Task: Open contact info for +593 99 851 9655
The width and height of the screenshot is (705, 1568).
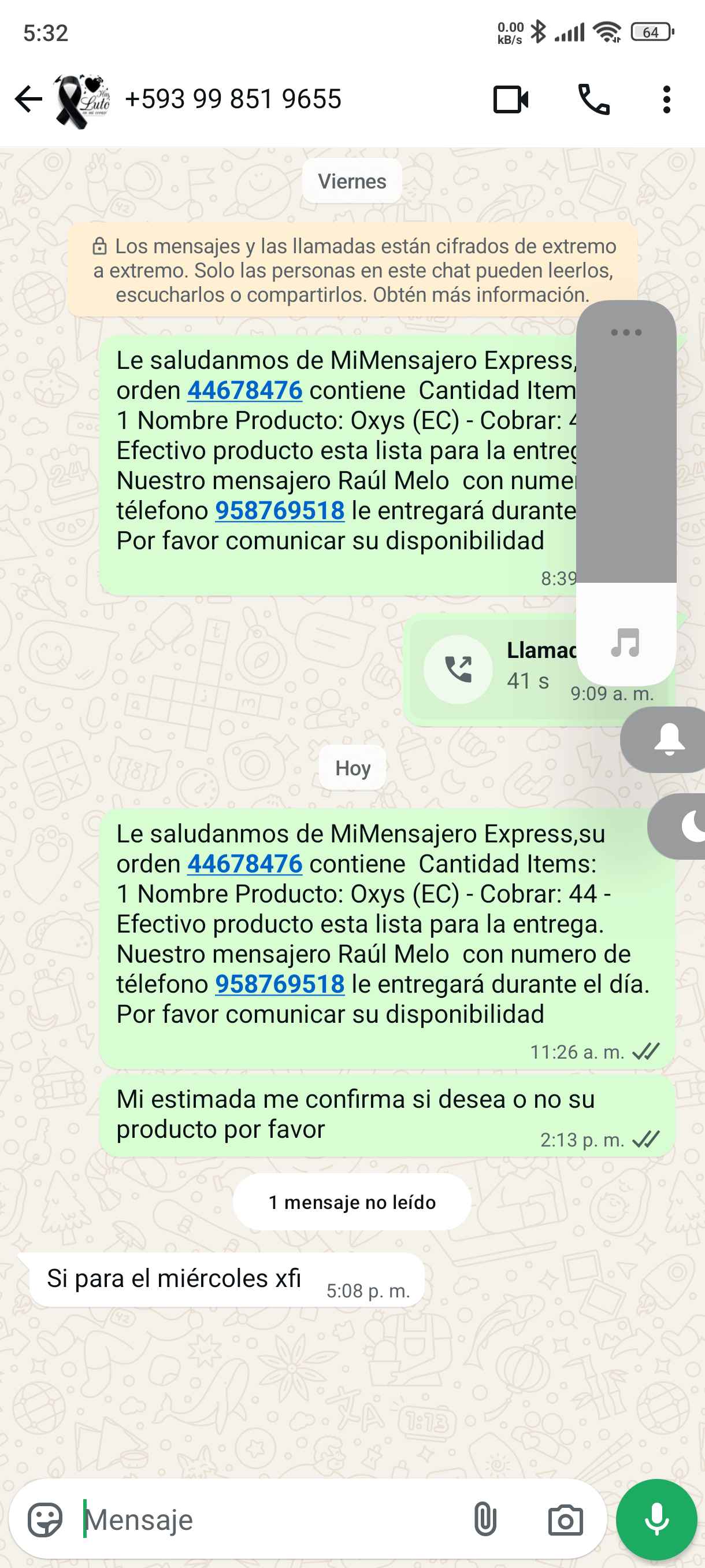Action: pyautogui.click(x=233, y=99)
